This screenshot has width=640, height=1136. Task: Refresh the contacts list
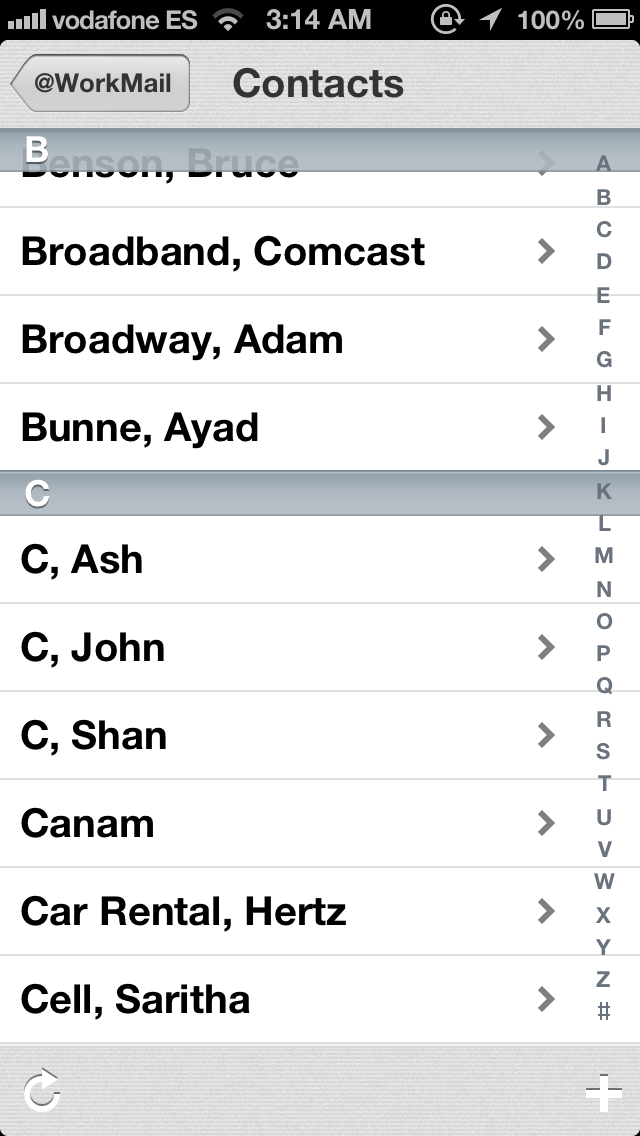tap(42, 1091)
